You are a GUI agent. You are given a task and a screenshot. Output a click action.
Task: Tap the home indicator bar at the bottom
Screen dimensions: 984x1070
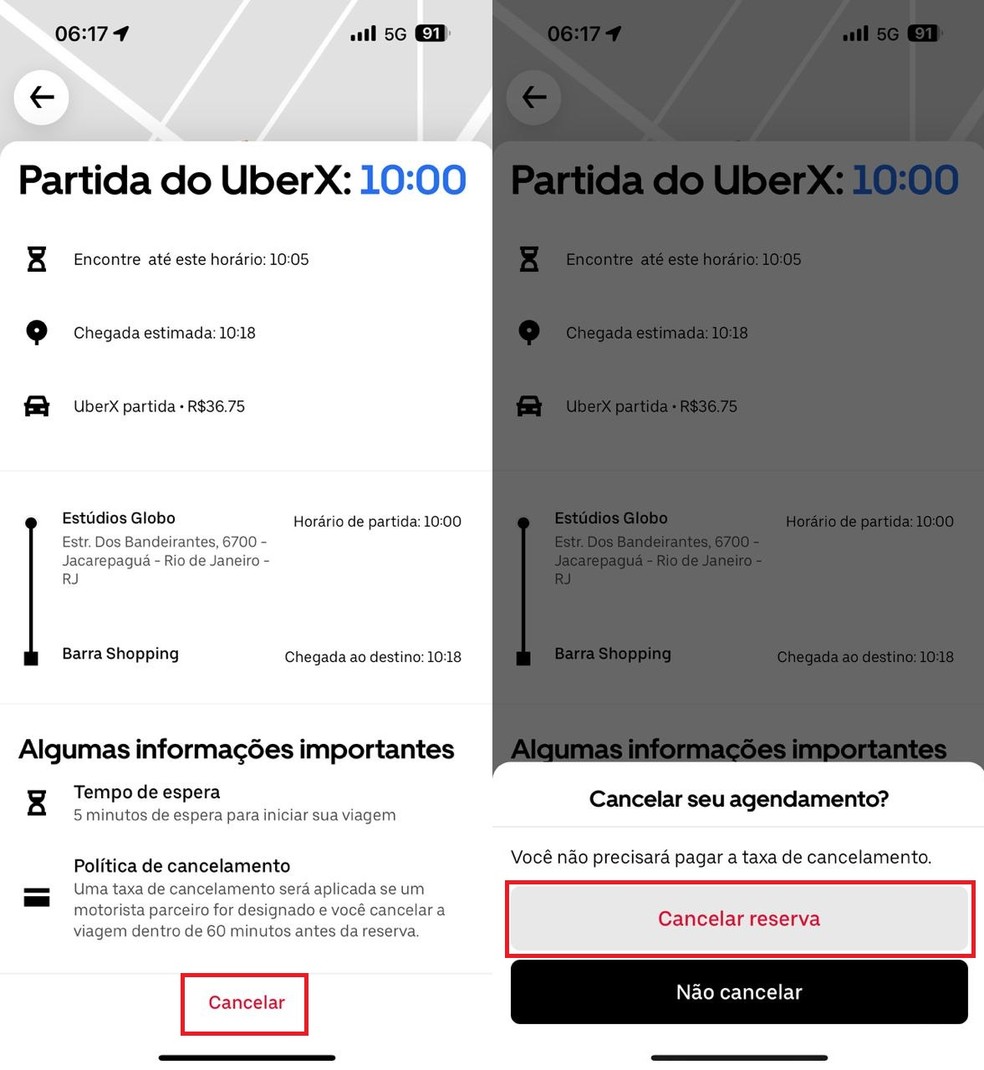pyautogui.click(x=244, y=1057)
